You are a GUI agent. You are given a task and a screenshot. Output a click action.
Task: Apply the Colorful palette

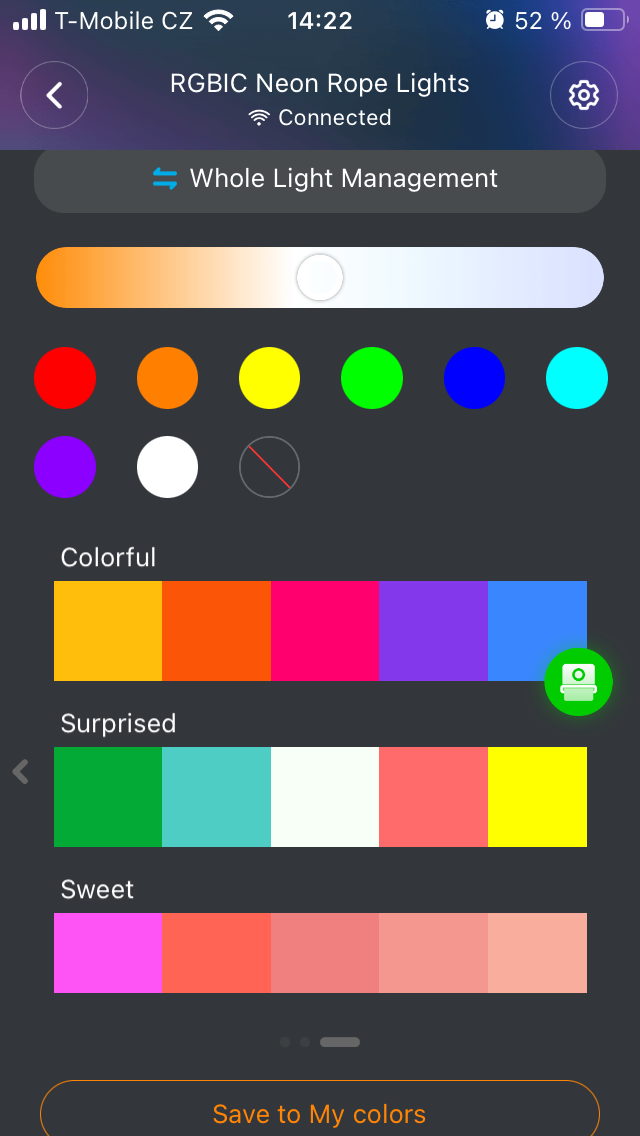pyautogui.click(x=300, y=631)
